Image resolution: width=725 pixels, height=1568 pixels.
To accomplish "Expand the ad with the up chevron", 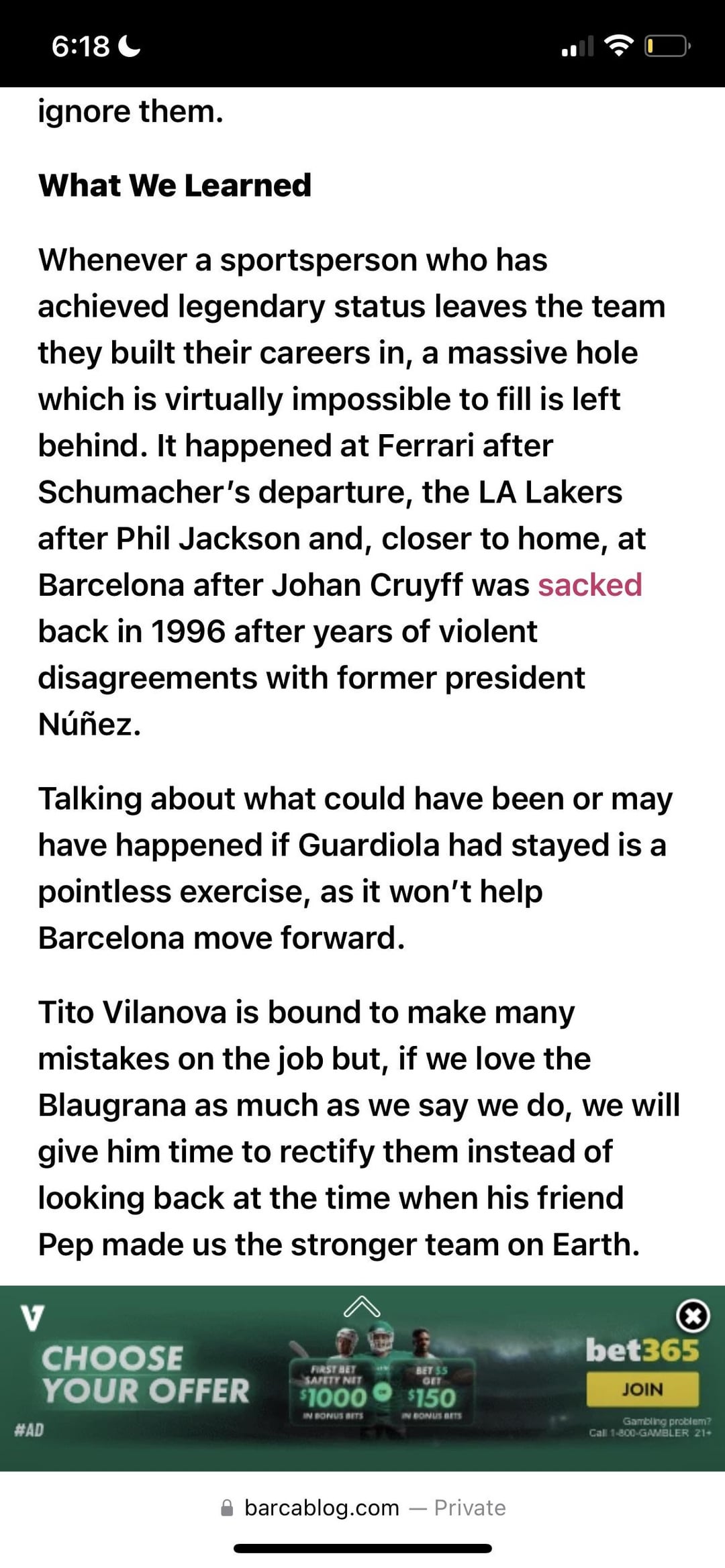I will tap(362, 1307).
